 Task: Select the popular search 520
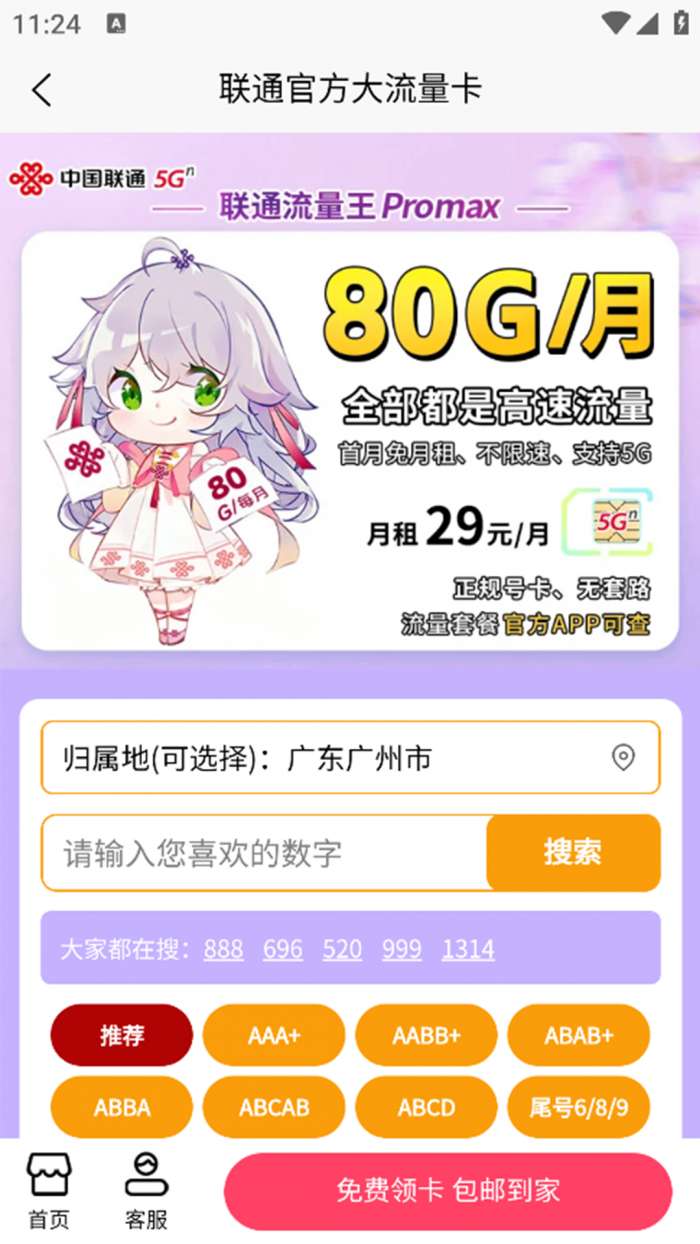(342, 948)
